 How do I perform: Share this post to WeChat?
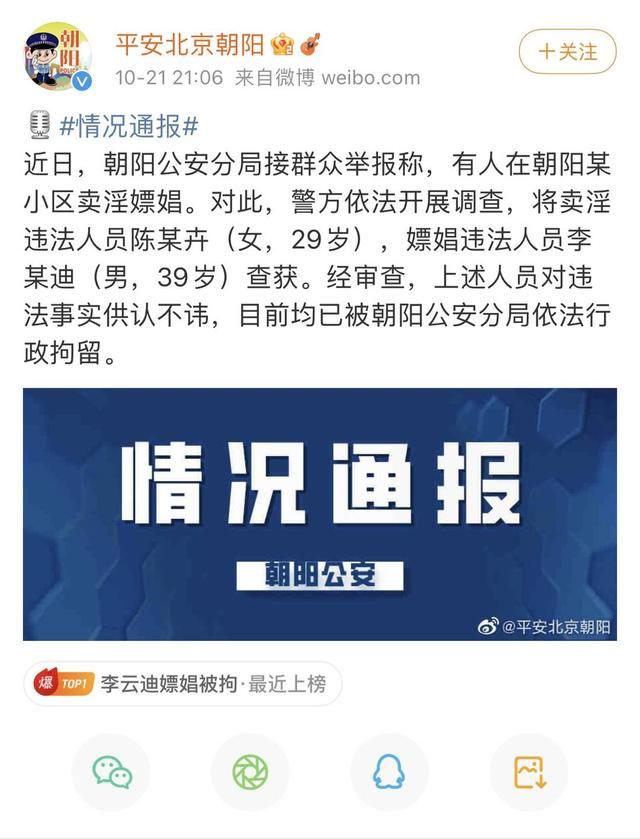(x=112, y=770)
